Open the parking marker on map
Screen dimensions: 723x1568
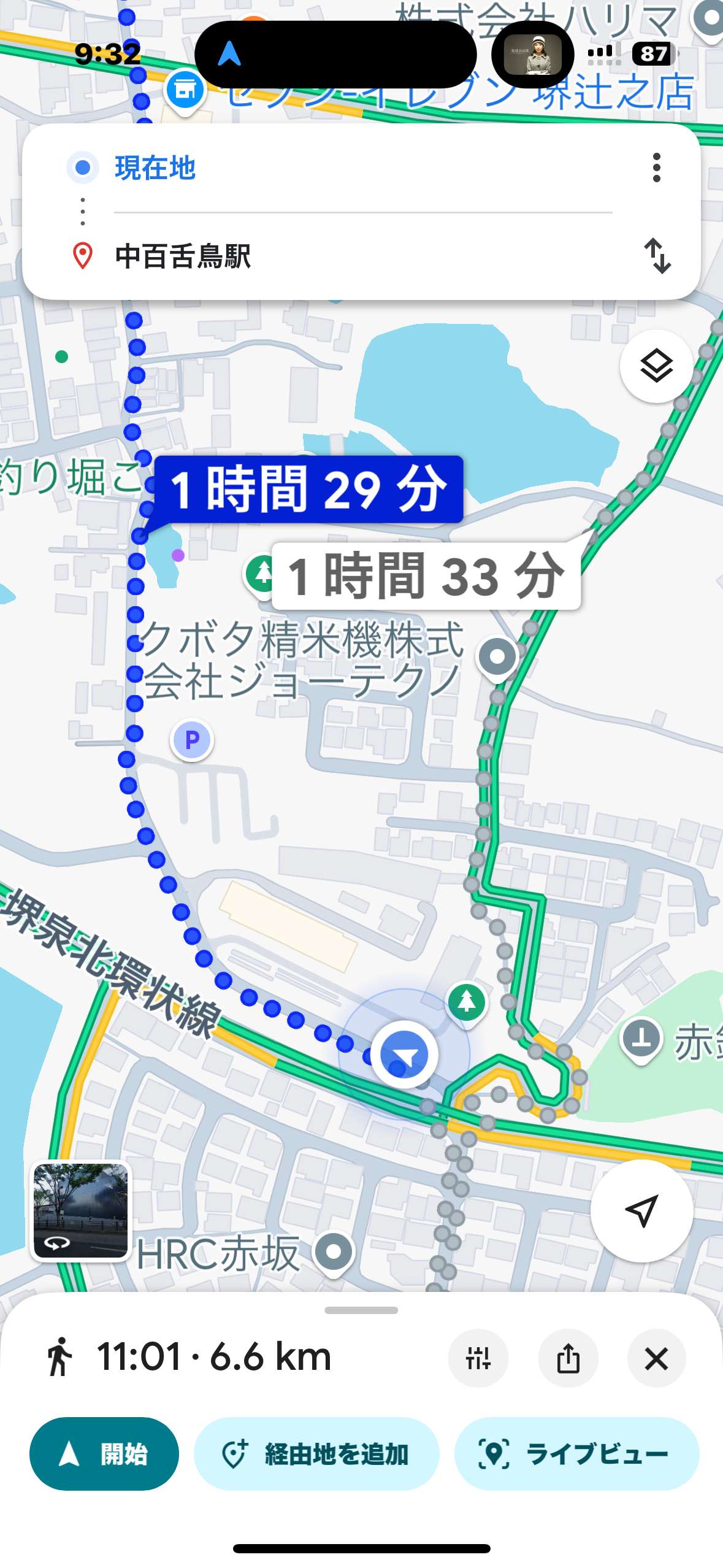coord(192,740)
